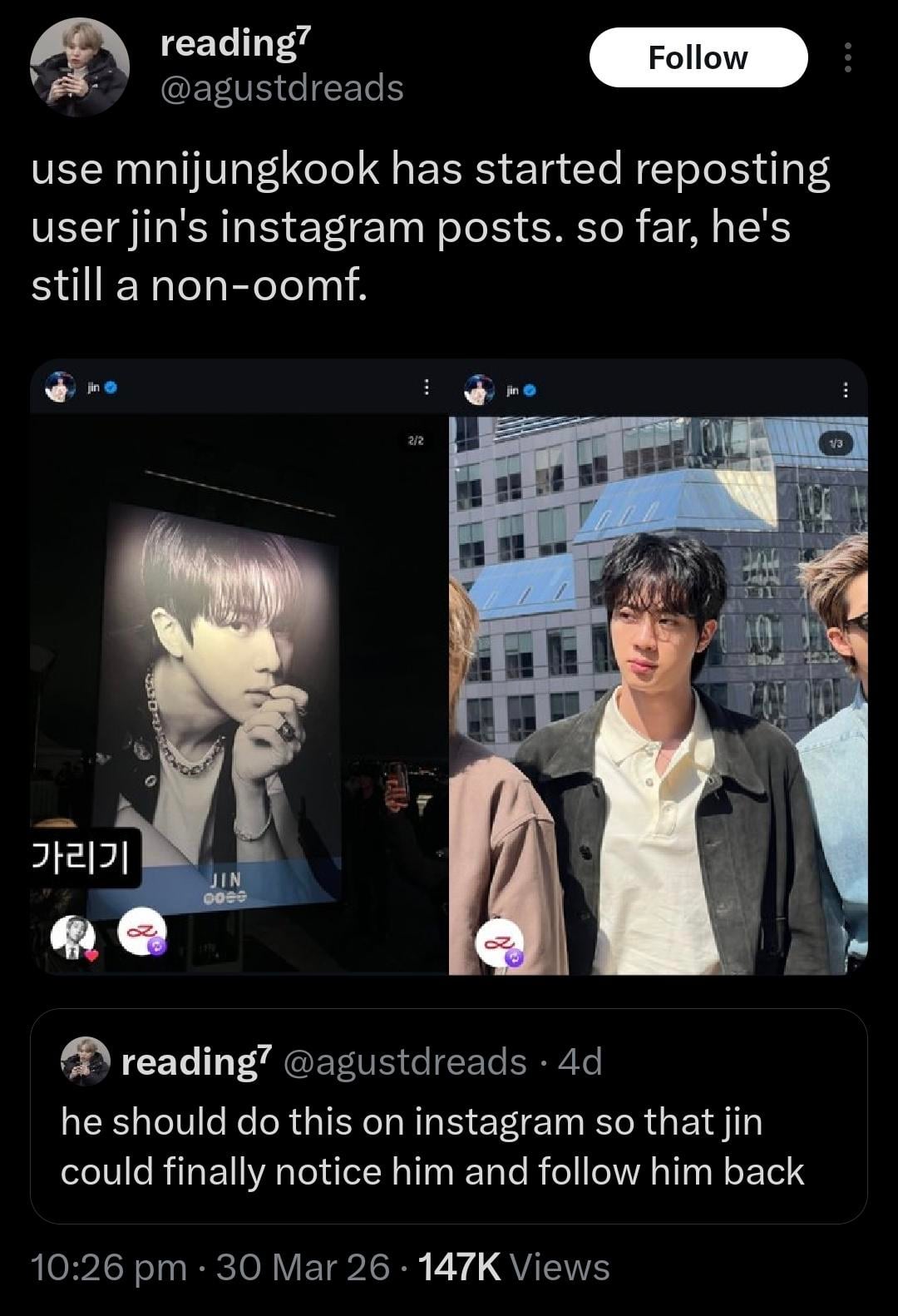The height and width of the screenshot is (1316, 898).
Task: Click jin's blue verified badge in left story
Action: click(109, 387)
